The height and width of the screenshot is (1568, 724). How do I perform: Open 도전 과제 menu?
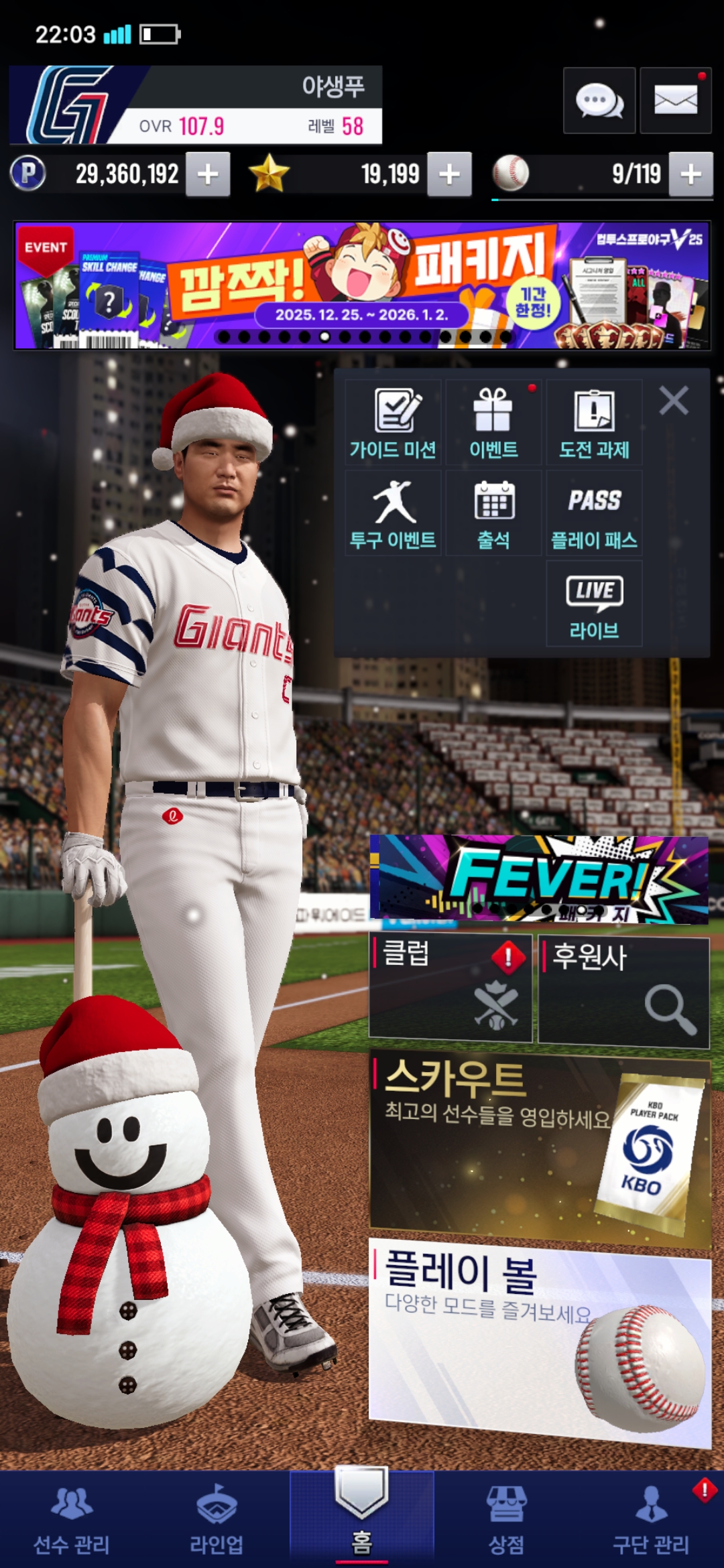(594, 423)
